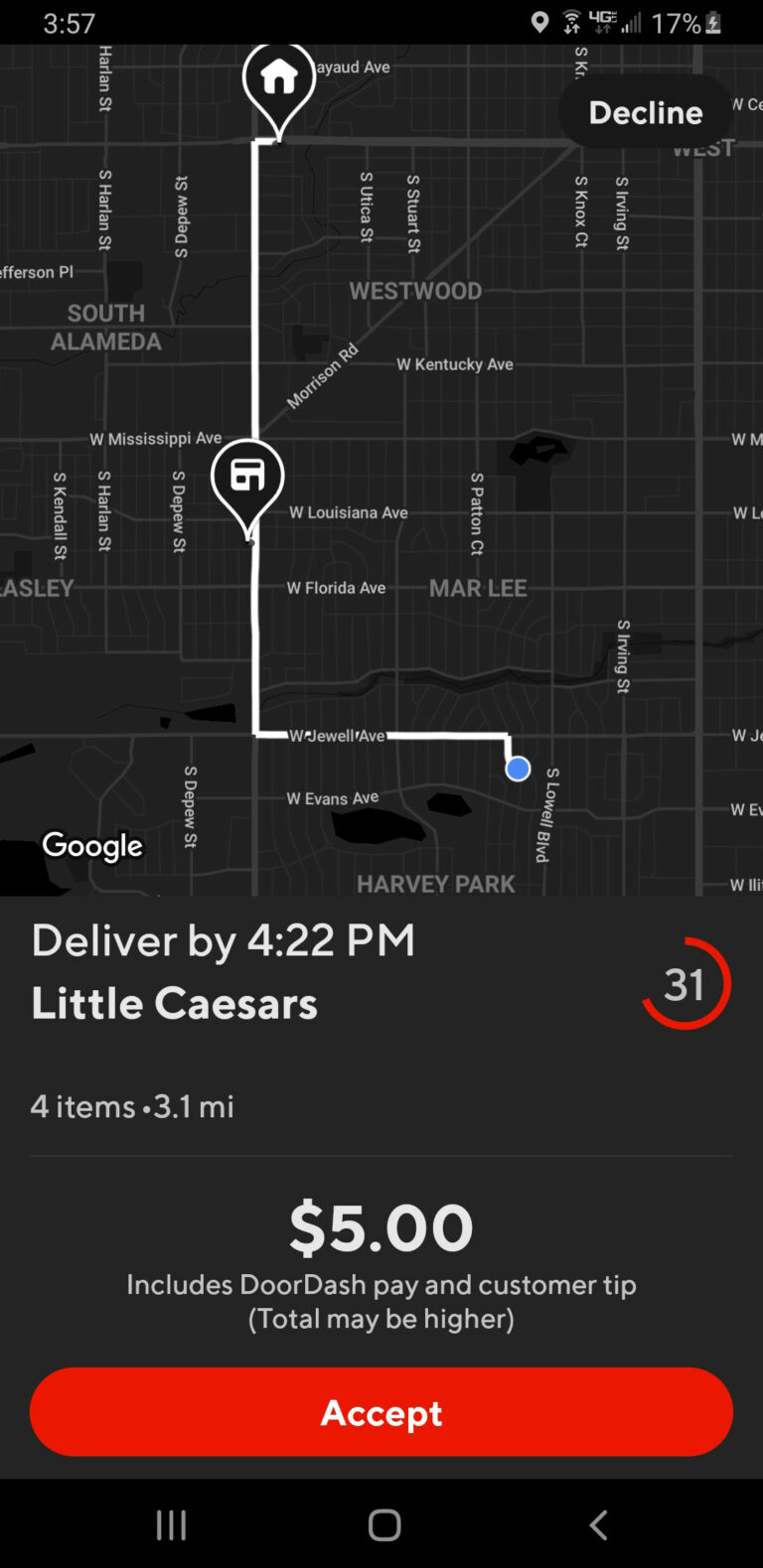Tap the Wi-Fi signal icon in status bar
This screenshot has height=1568, width=763.
pyautogui.click(x=572, y=22)
